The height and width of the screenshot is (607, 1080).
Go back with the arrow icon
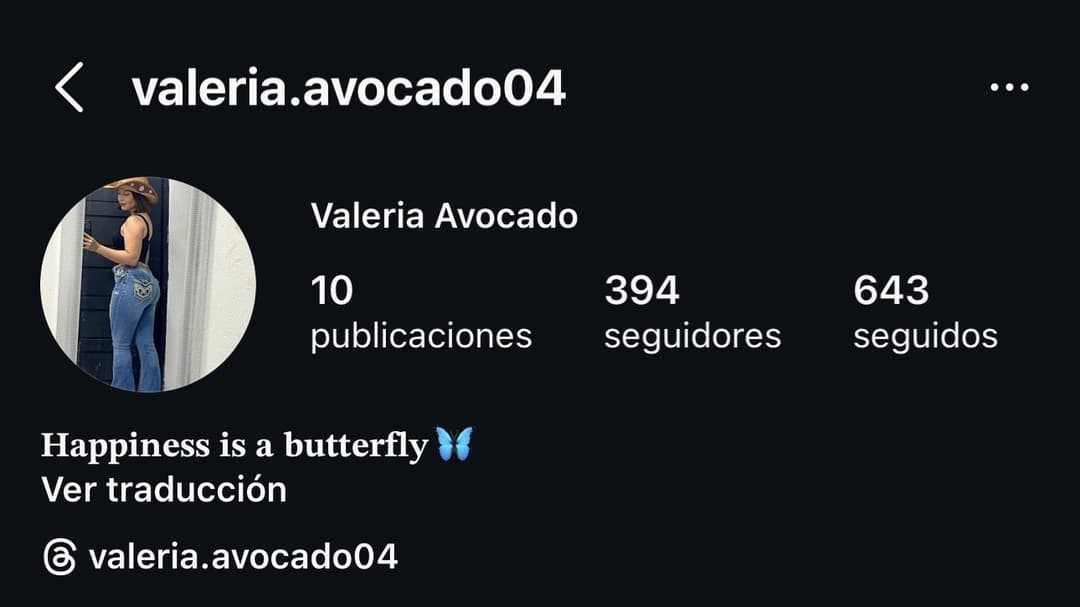[69, 88]
